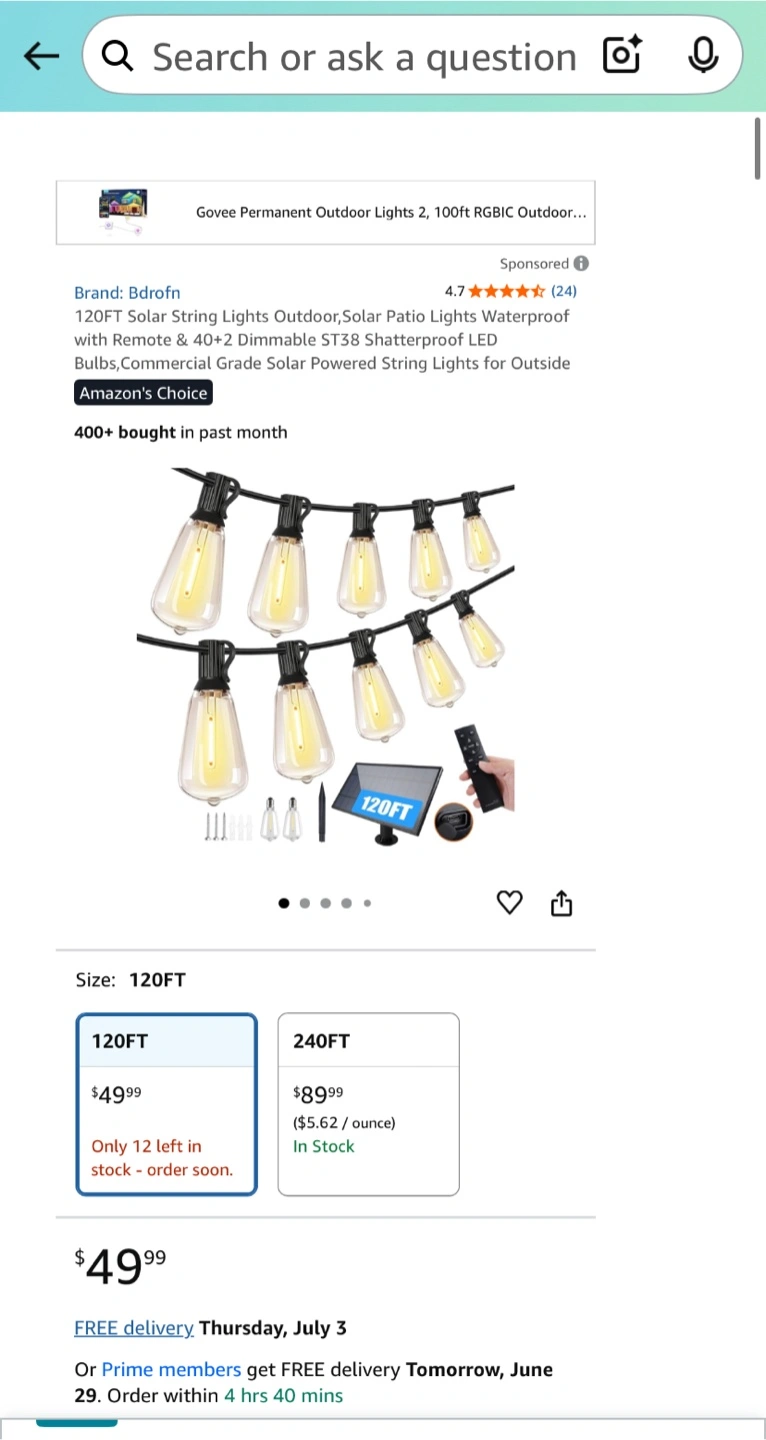Go back using the arrow
This screenshot has height=1440, width=766.
click(41, 57)
